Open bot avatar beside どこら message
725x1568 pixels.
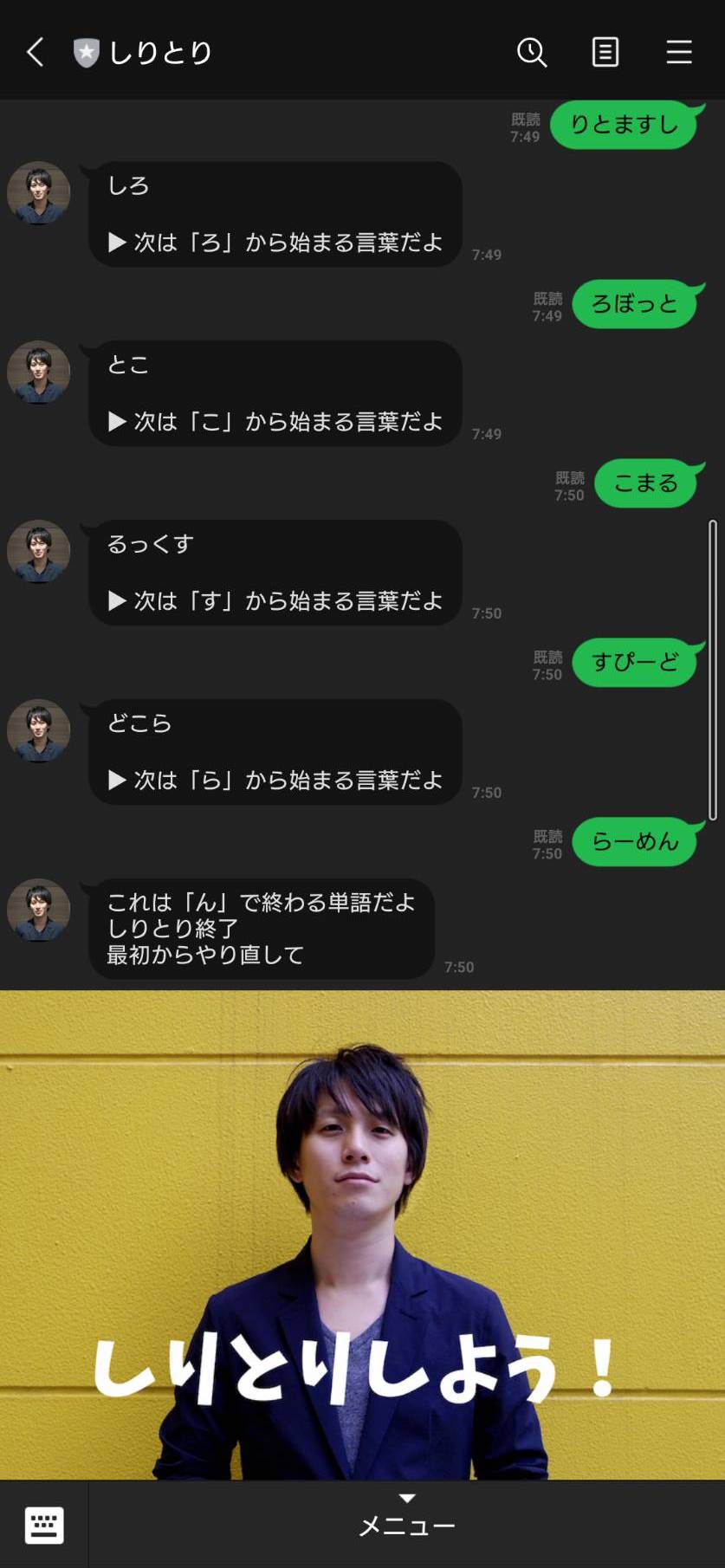39,730
